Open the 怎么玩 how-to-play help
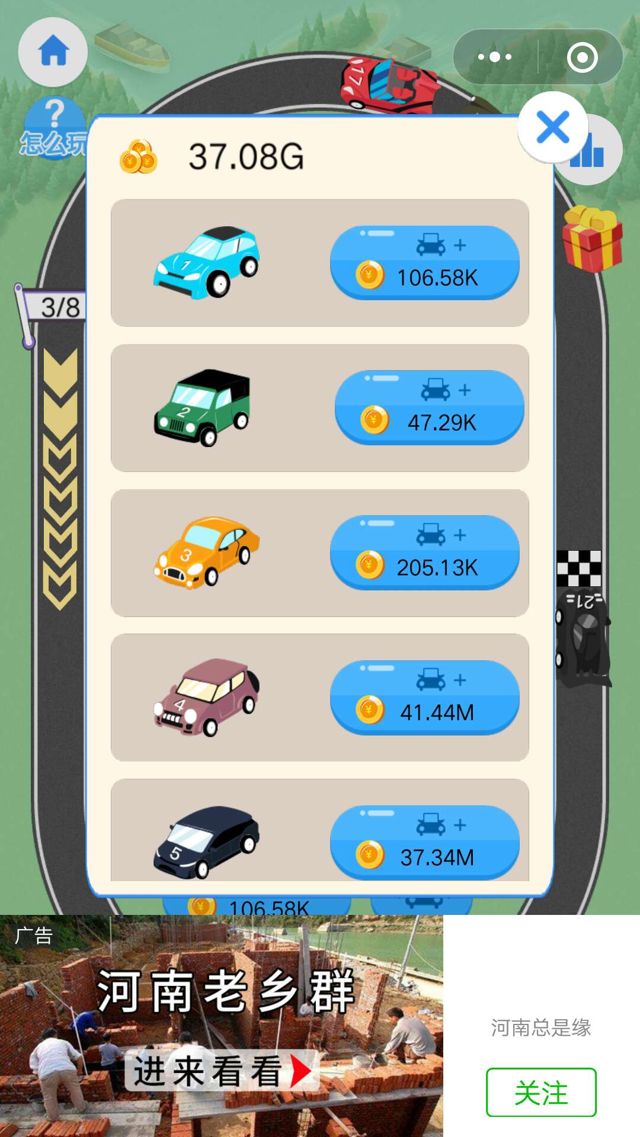Viewport: 640px width, 1137px height. [x=52, y=128]
